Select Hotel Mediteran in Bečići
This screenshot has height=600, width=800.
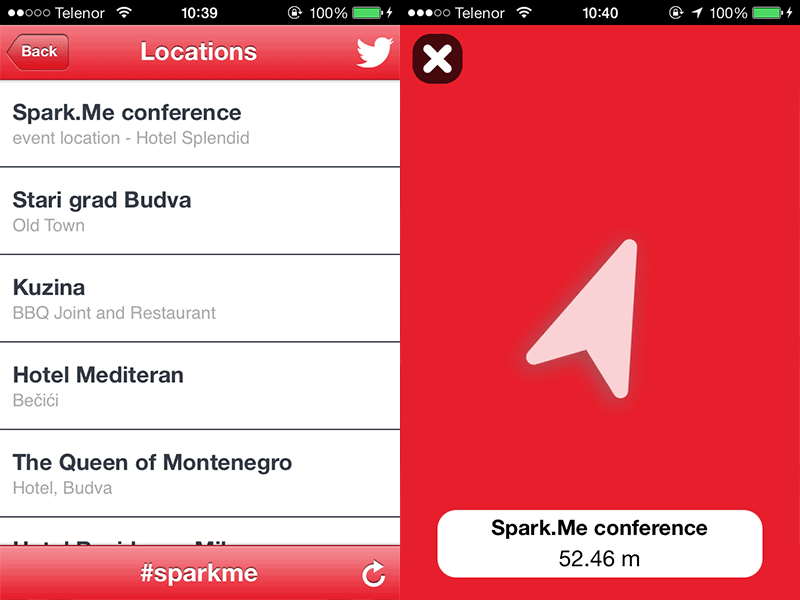pos(200,386)
